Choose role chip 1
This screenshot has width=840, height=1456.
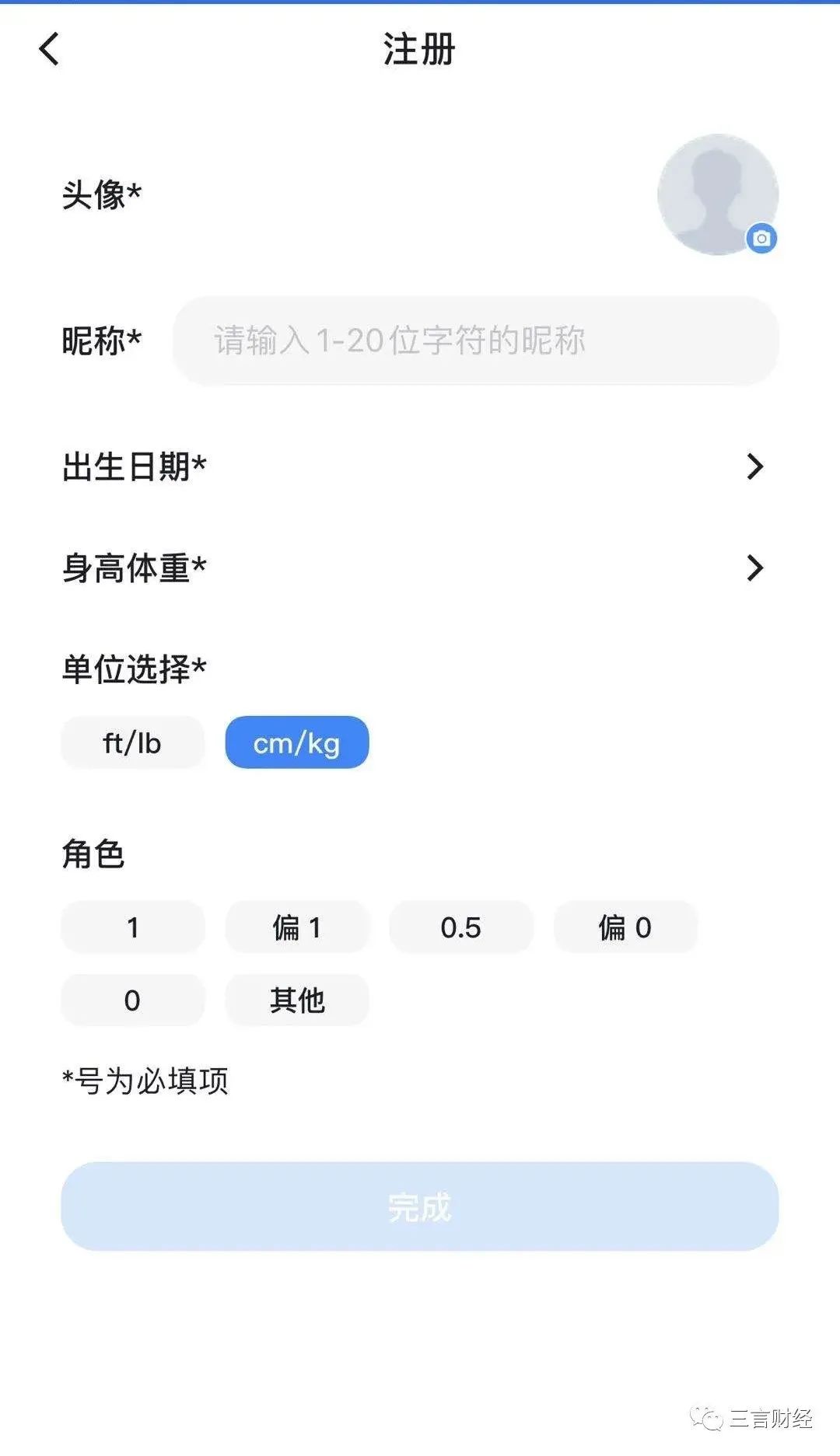[x=132, y=927]
